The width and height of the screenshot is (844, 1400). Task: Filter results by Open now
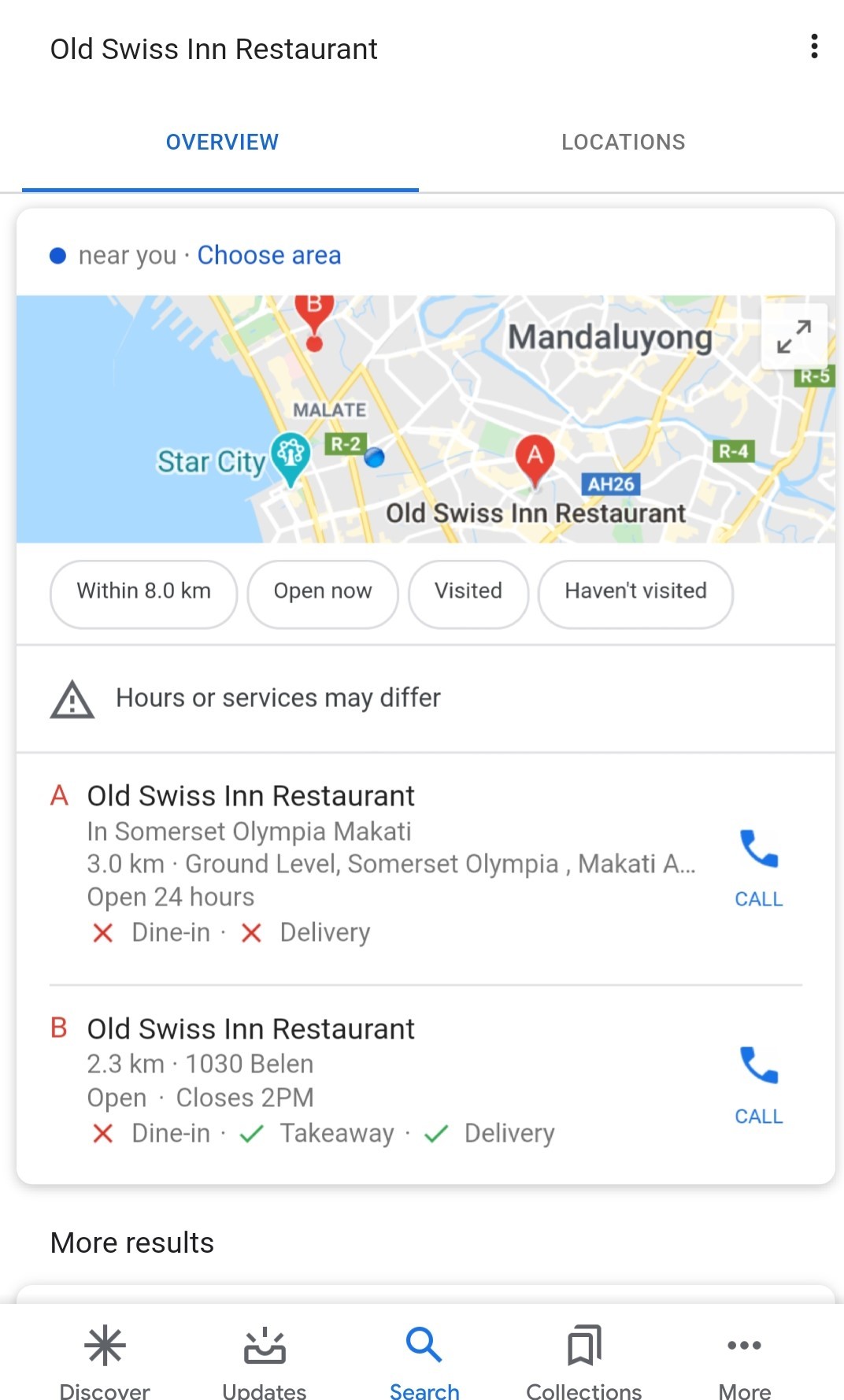[x=322, y=591]
